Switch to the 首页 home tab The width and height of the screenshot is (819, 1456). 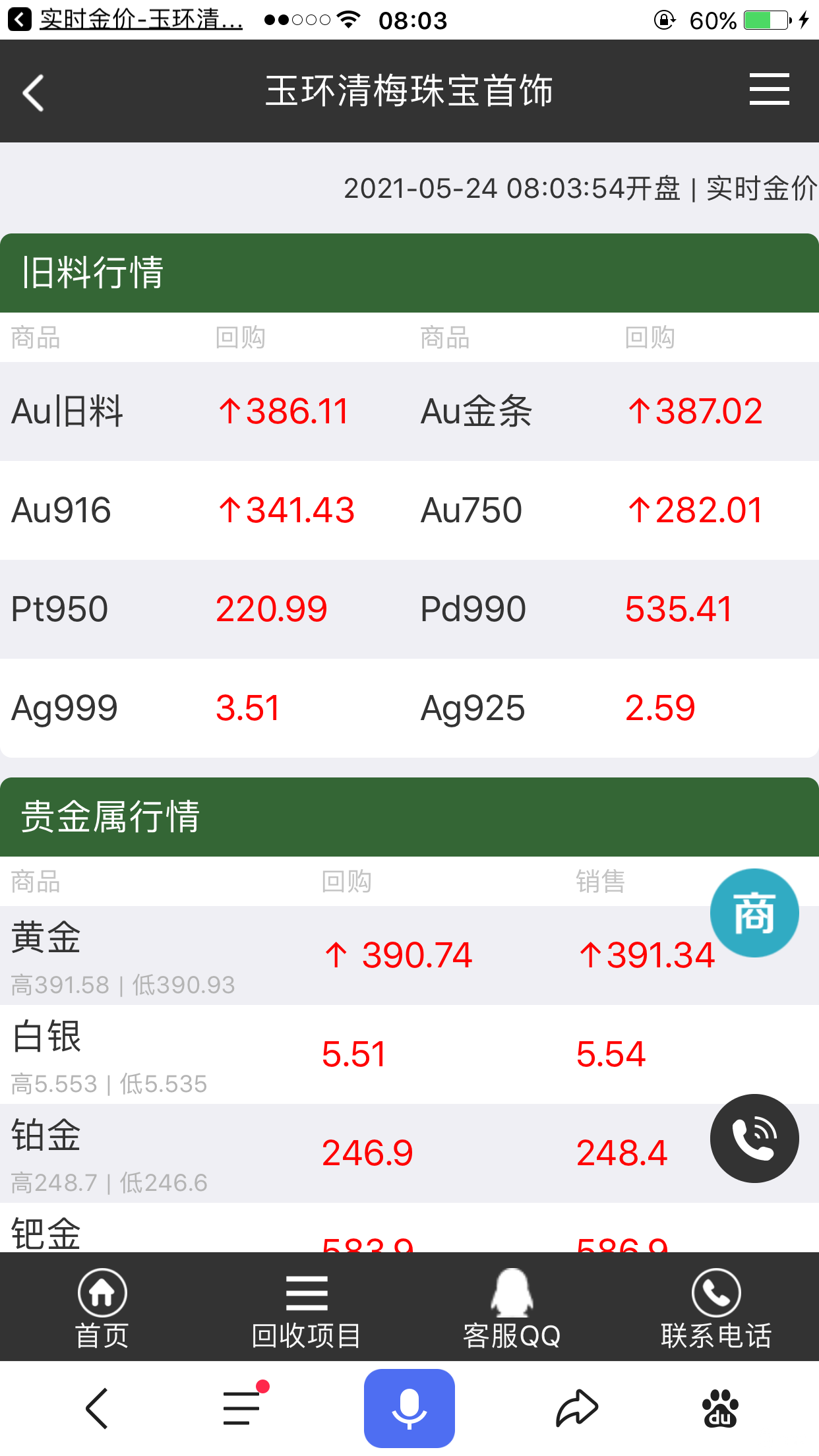click(x=102, y=1307)
